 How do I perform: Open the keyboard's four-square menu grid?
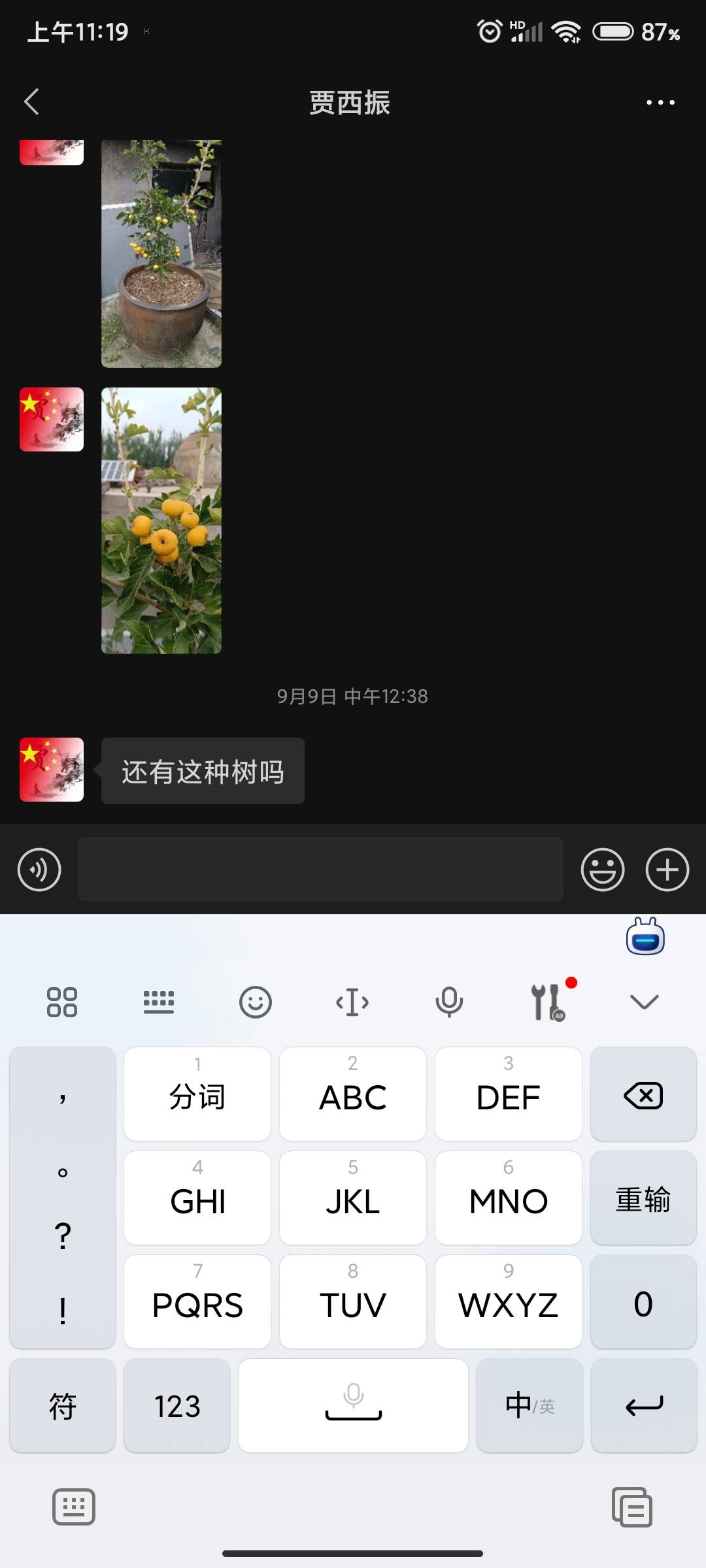[62, 1002]
